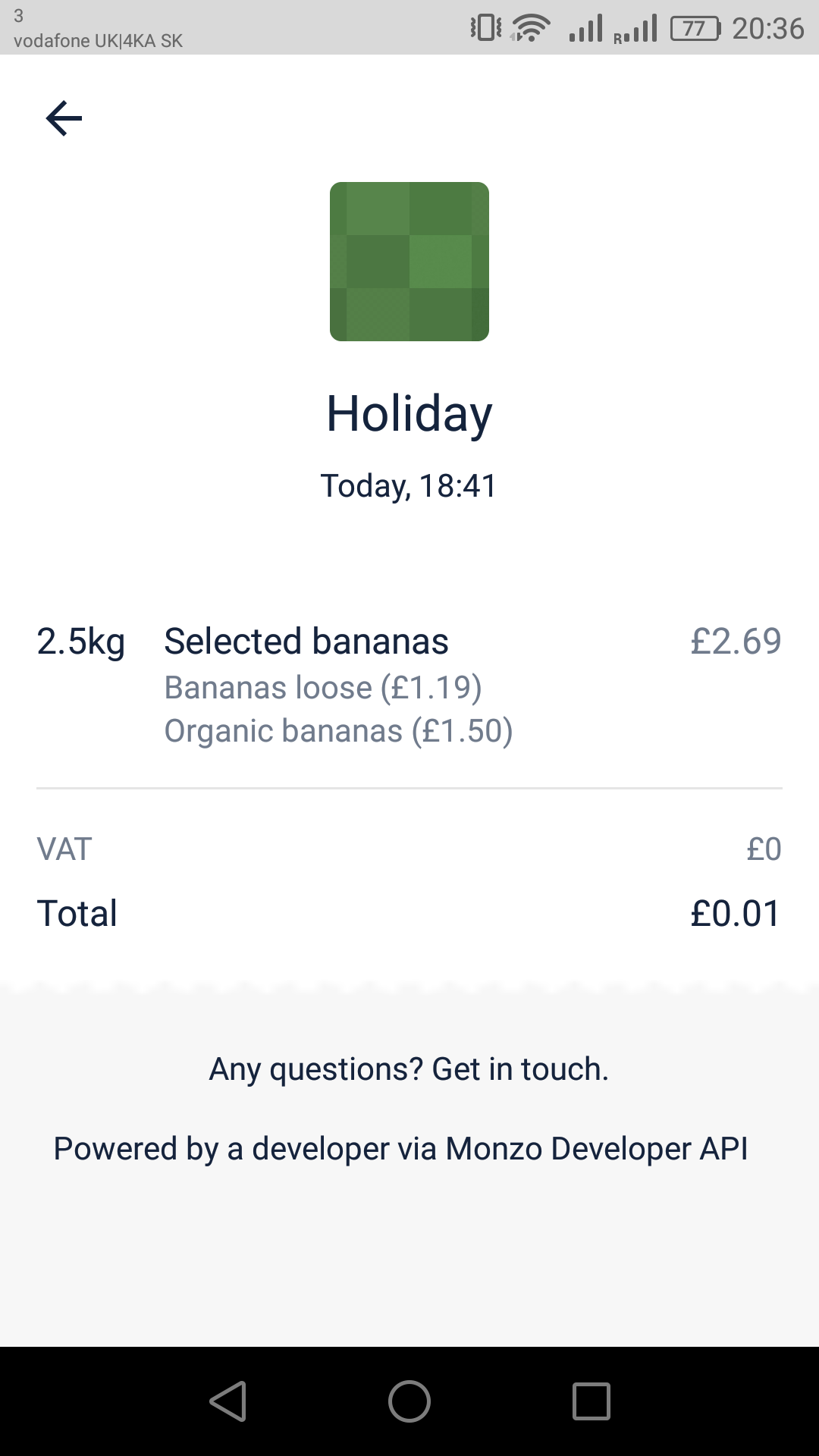Tap the system back button
Screen dimensions: 819x1456
click(x=228, y=1401)
